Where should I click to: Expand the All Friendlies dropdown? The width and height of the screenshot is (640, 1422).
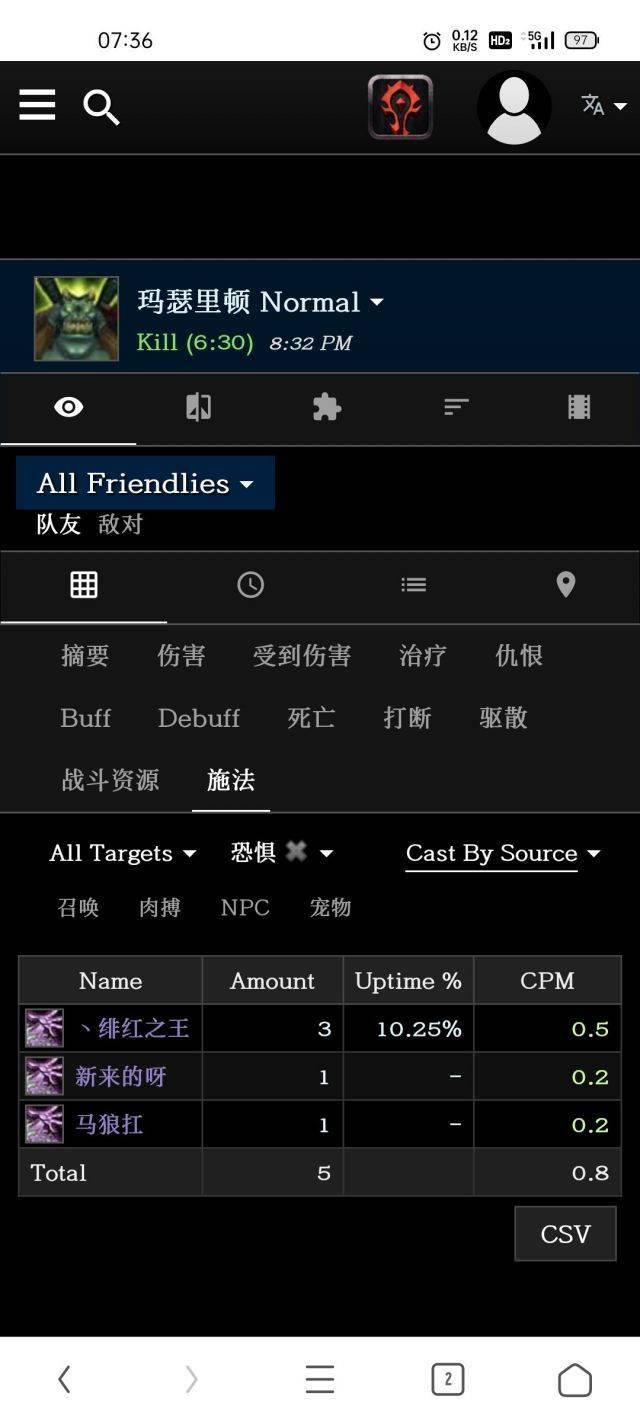click(145, 483)
